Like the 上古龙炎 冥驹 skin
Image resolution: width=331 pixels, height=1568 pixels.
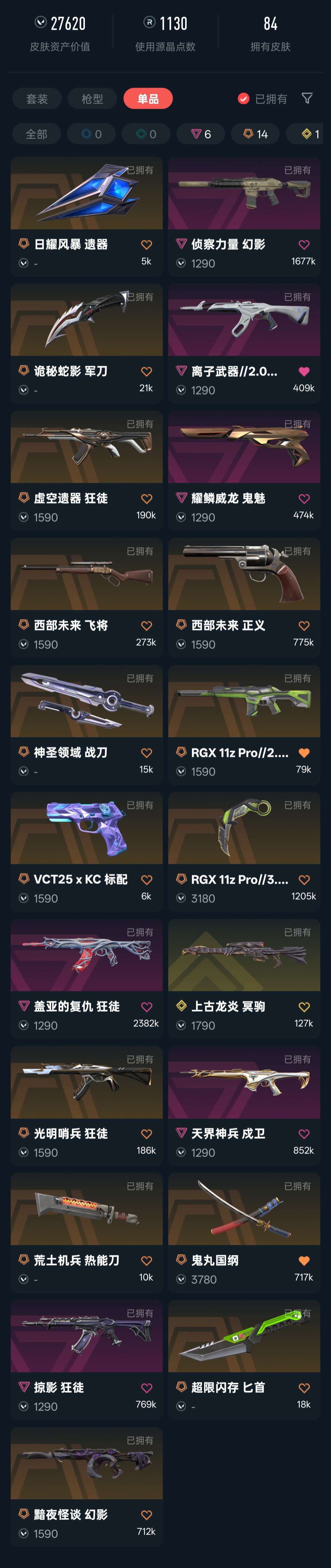click(303, 1007)
